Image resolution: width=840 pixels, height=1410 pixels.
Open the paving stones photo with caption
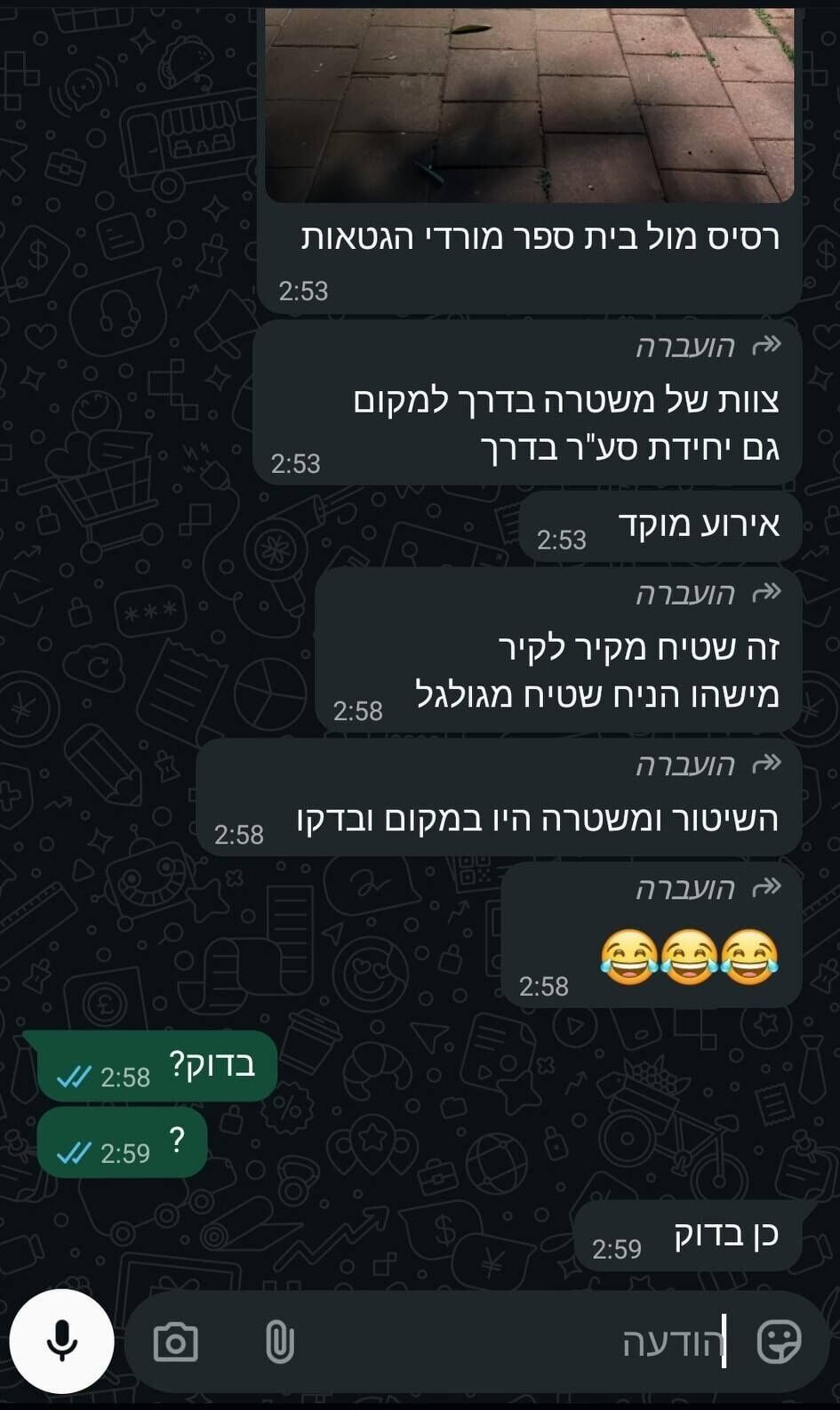[x=529, y=105]
